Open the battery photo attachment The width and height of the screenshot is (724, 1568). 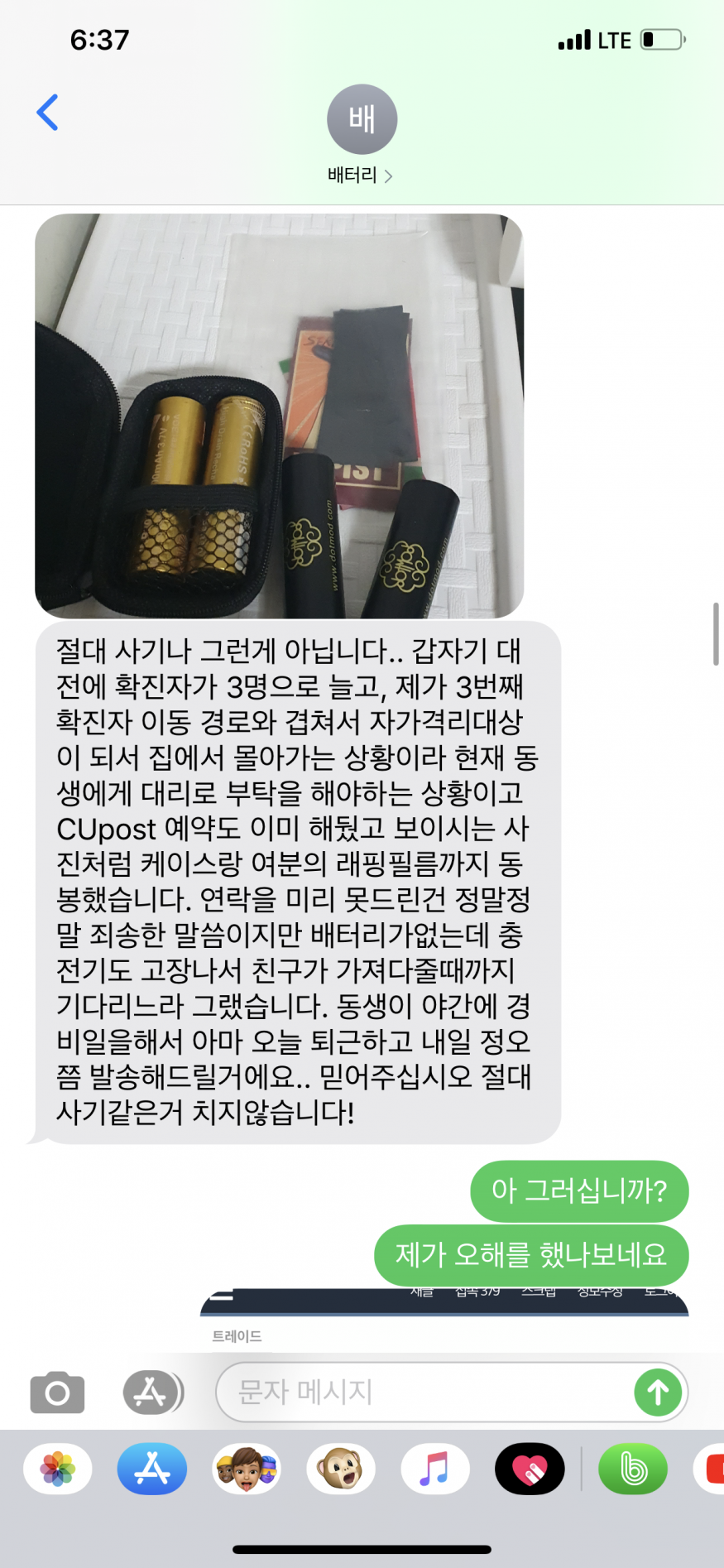point(279,416)
